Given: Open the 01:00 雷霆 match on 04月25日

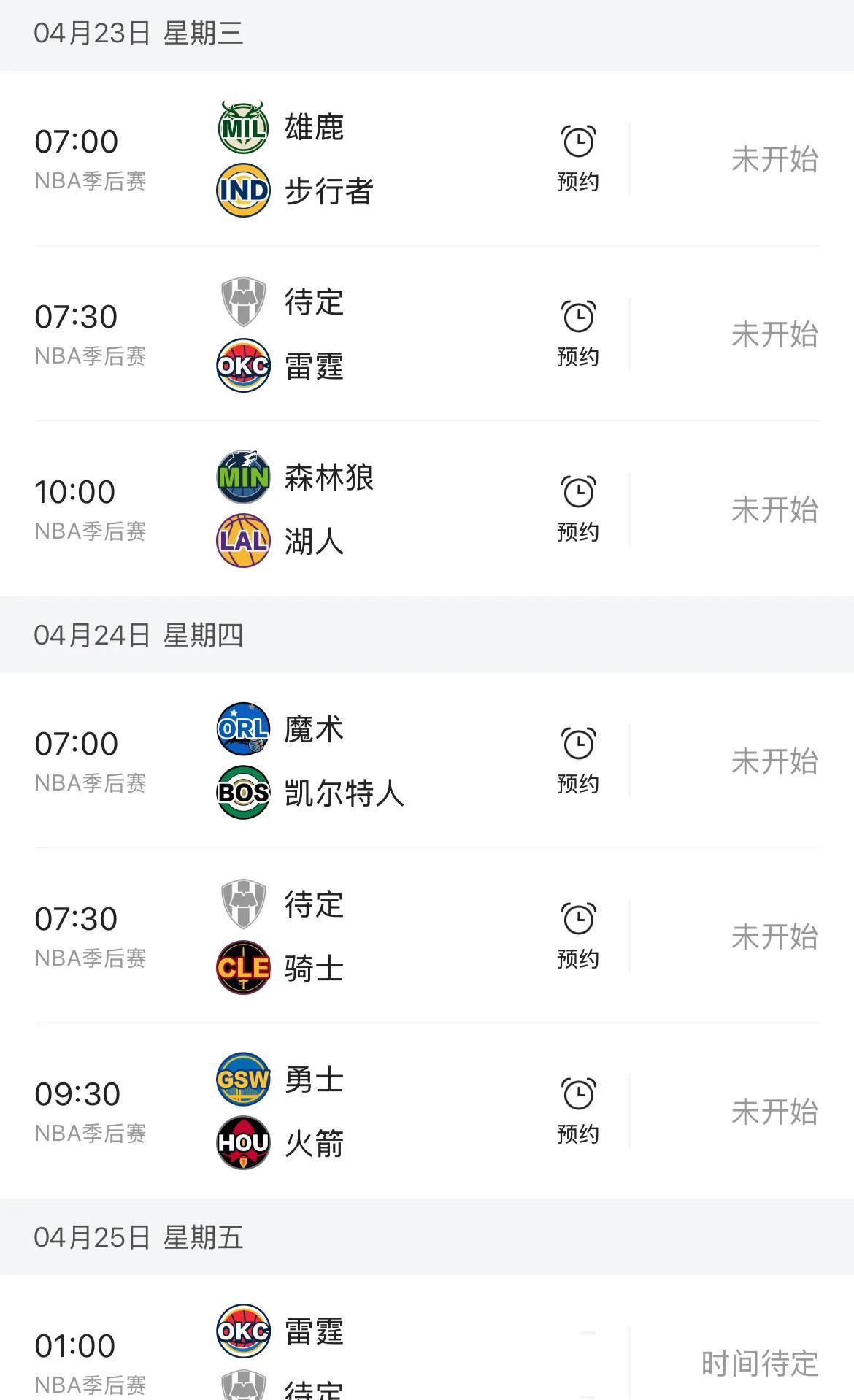Looking at the screenshot, I should (x=427, y=1338).
